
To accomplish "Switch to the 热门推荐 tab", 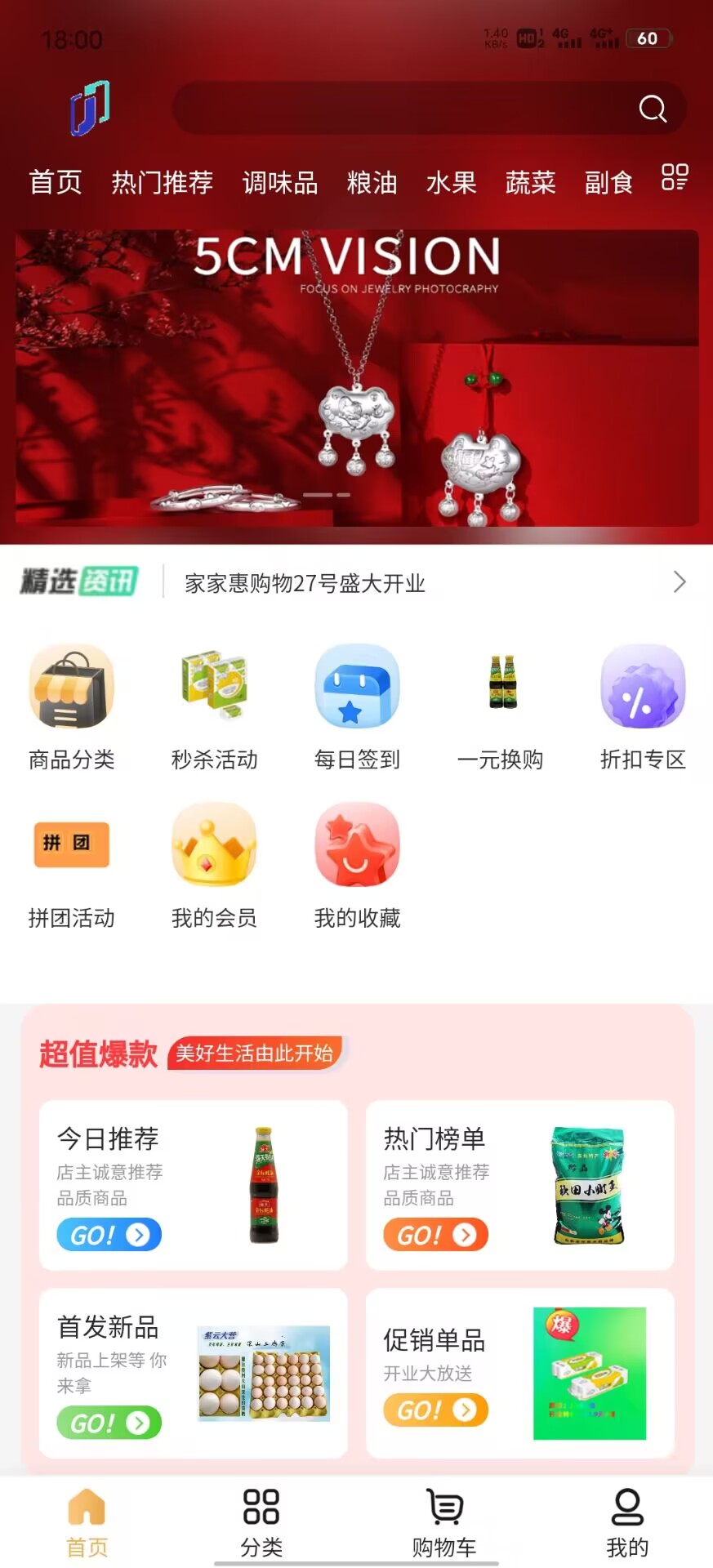I will click(162, 182).
